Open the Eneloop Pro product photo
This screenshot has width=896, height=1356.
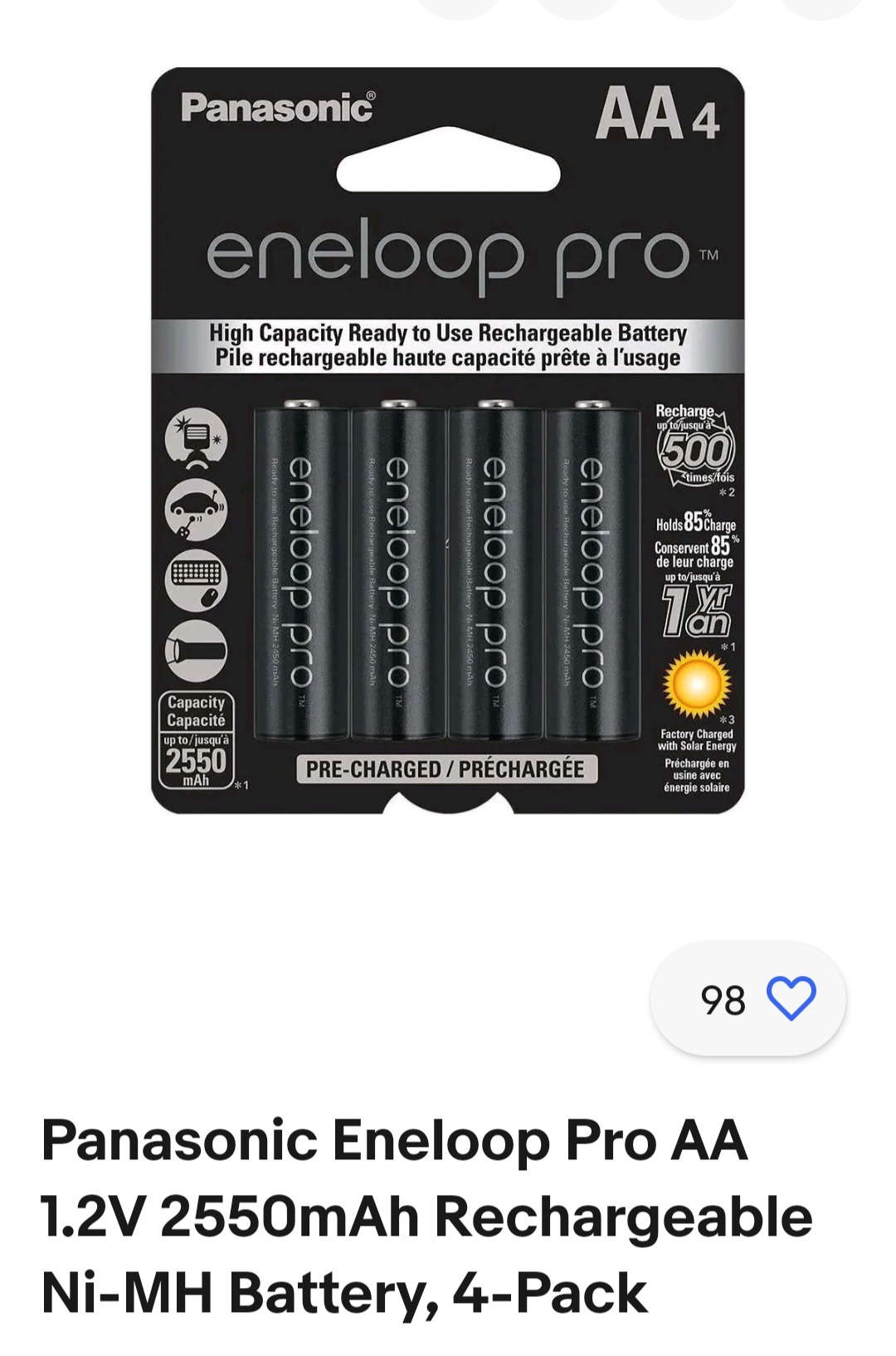tap(448, 440)
